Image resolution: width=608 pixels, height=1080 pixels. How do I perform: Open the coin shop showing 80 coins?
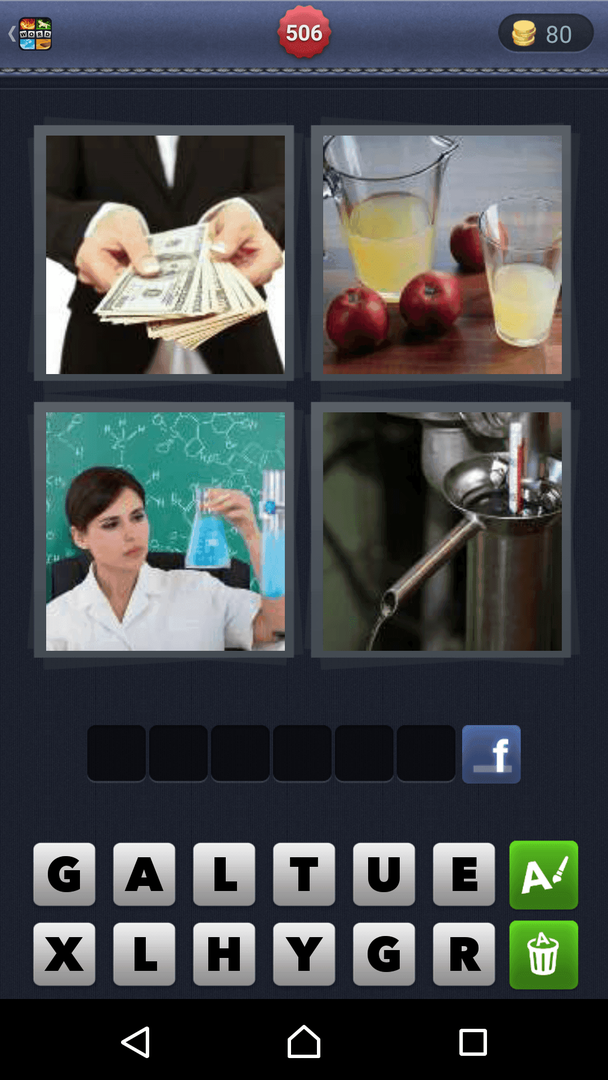[546, 34]
